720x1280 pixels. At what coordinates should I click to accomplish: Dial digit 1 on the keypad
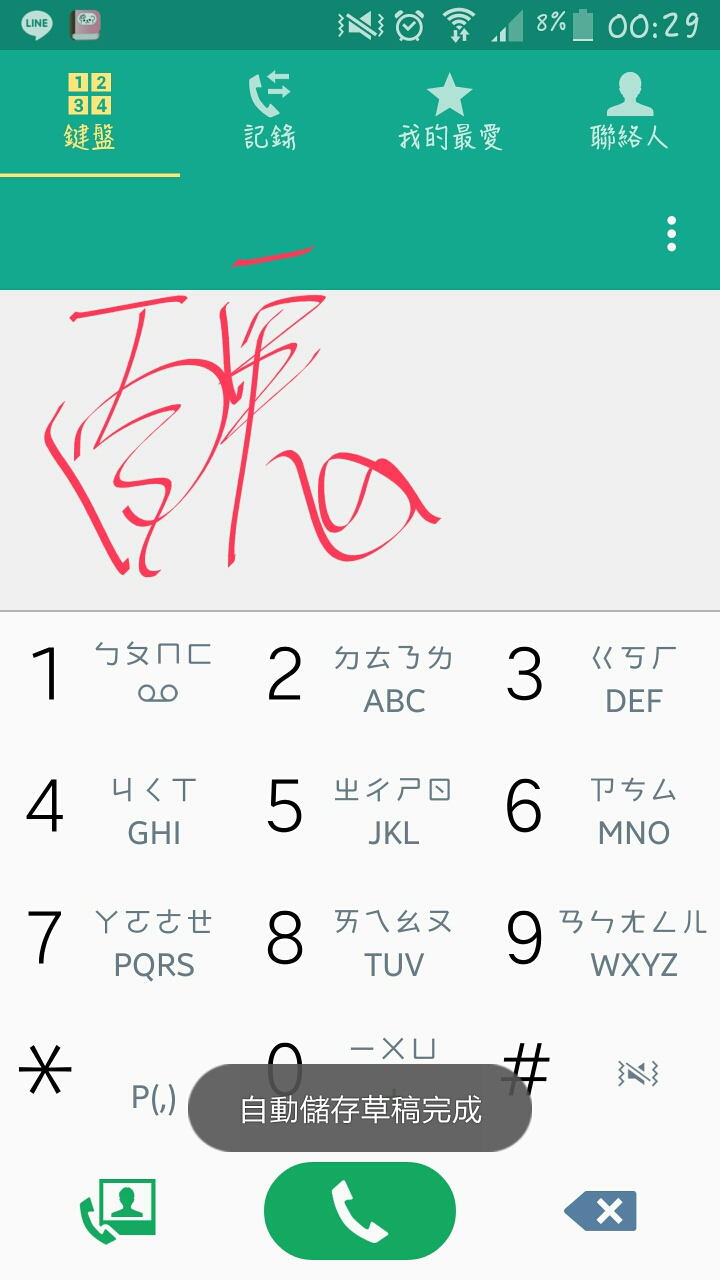120,675
